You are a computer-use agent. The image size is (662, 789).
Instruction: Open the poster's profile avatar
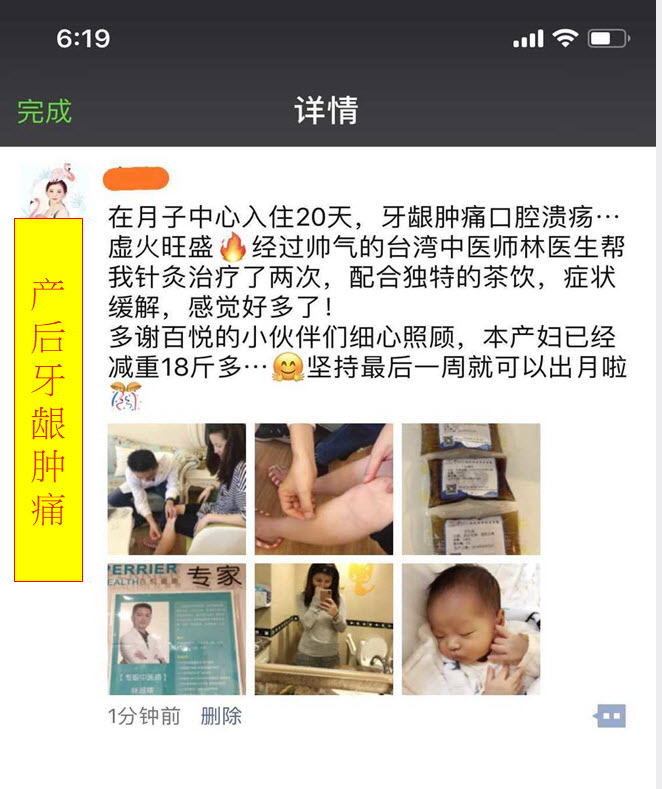pos(53,190)
